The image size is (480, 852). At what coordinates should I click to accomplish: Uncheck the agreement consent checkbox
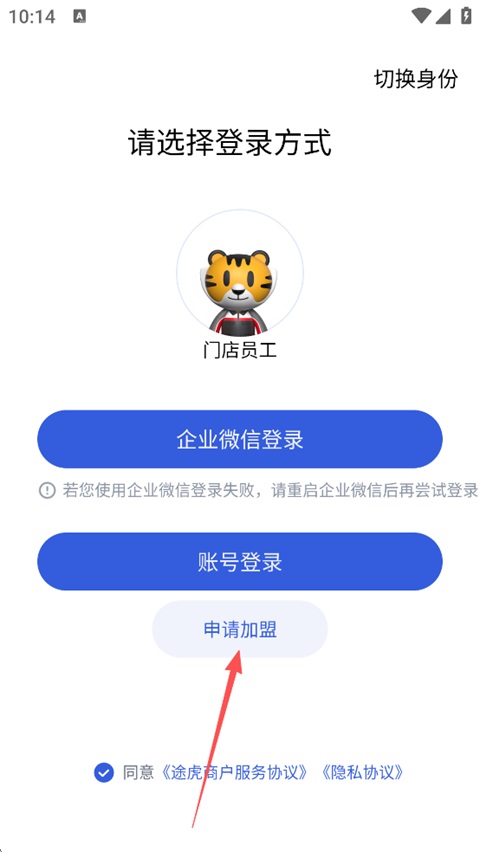[x=103, y=772]
